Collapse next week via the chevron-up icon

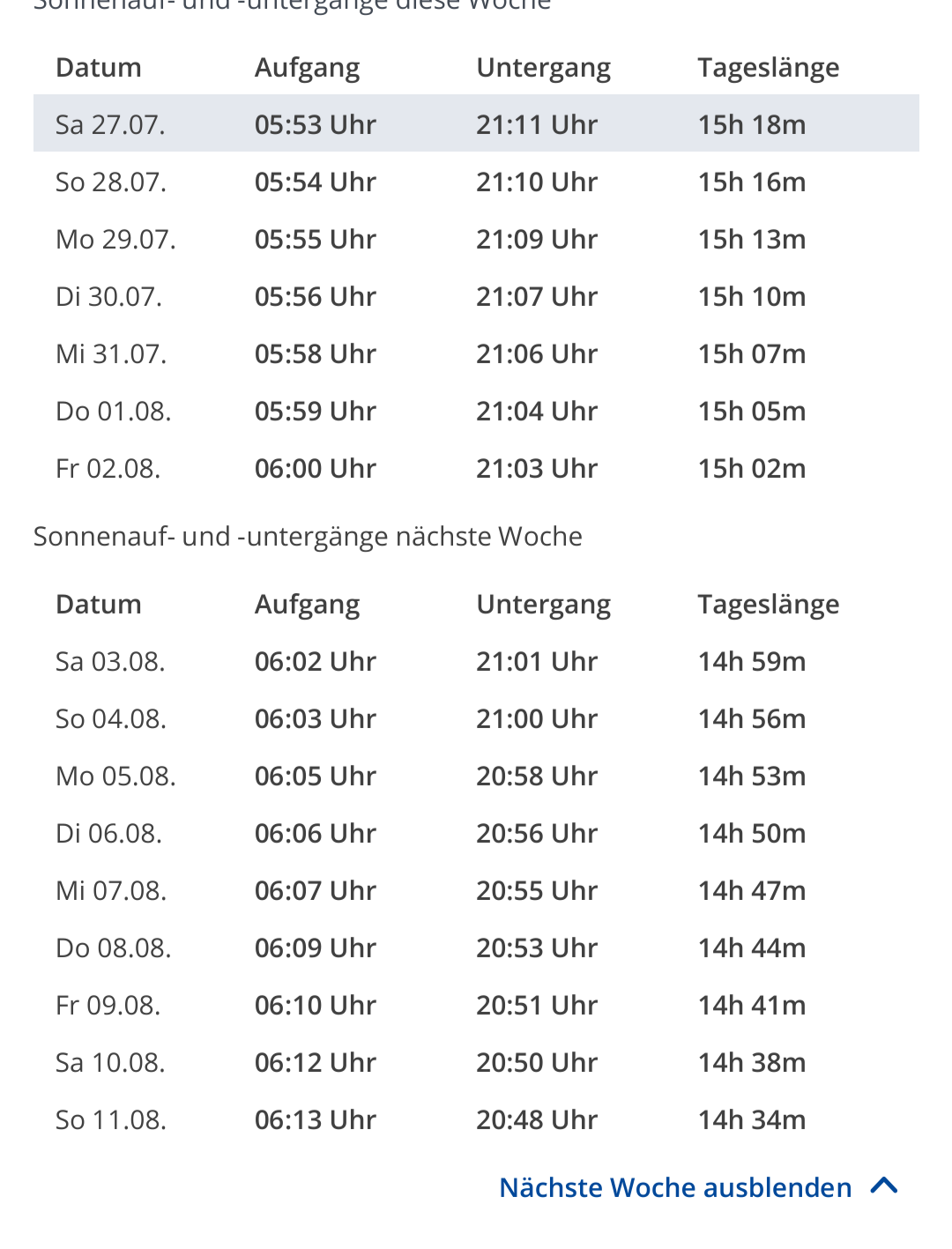point(882,1187)
